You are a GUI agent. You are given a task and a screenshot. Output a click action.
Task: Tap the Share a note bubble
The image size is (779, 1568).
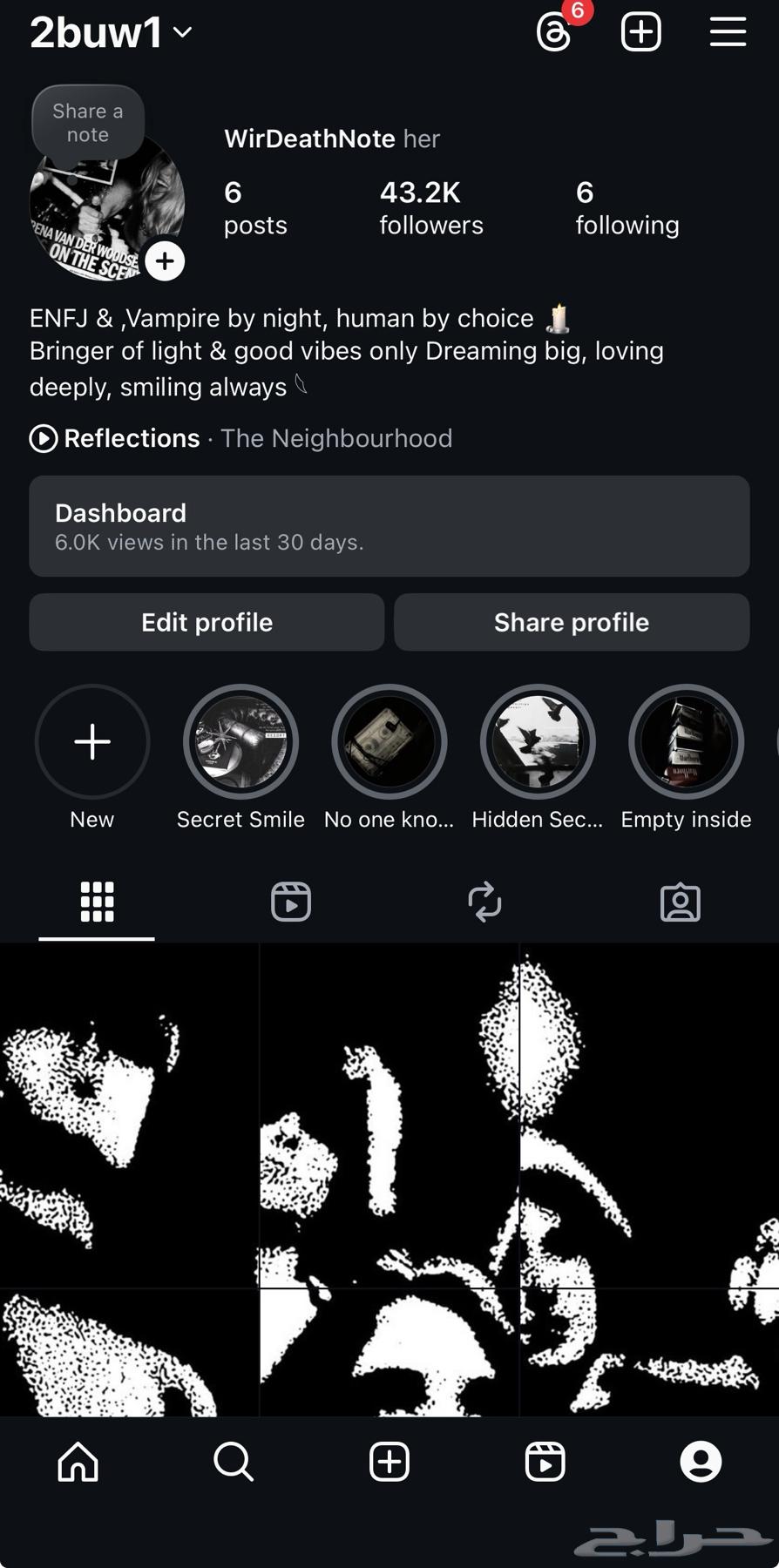coord(88,123)
